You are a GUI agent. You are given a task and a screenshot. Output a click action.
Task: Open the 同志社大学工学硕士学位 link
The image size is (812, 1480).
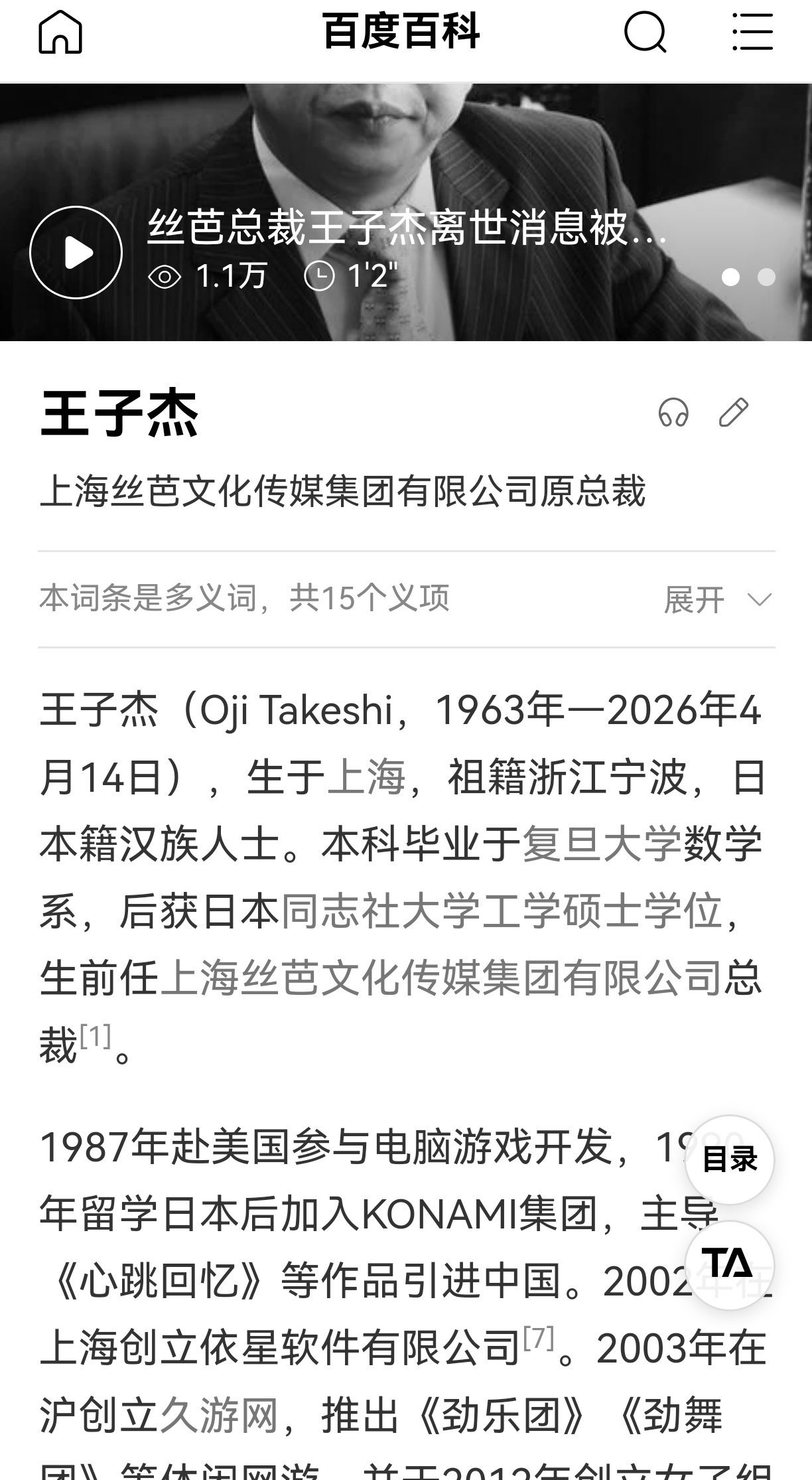502,911
